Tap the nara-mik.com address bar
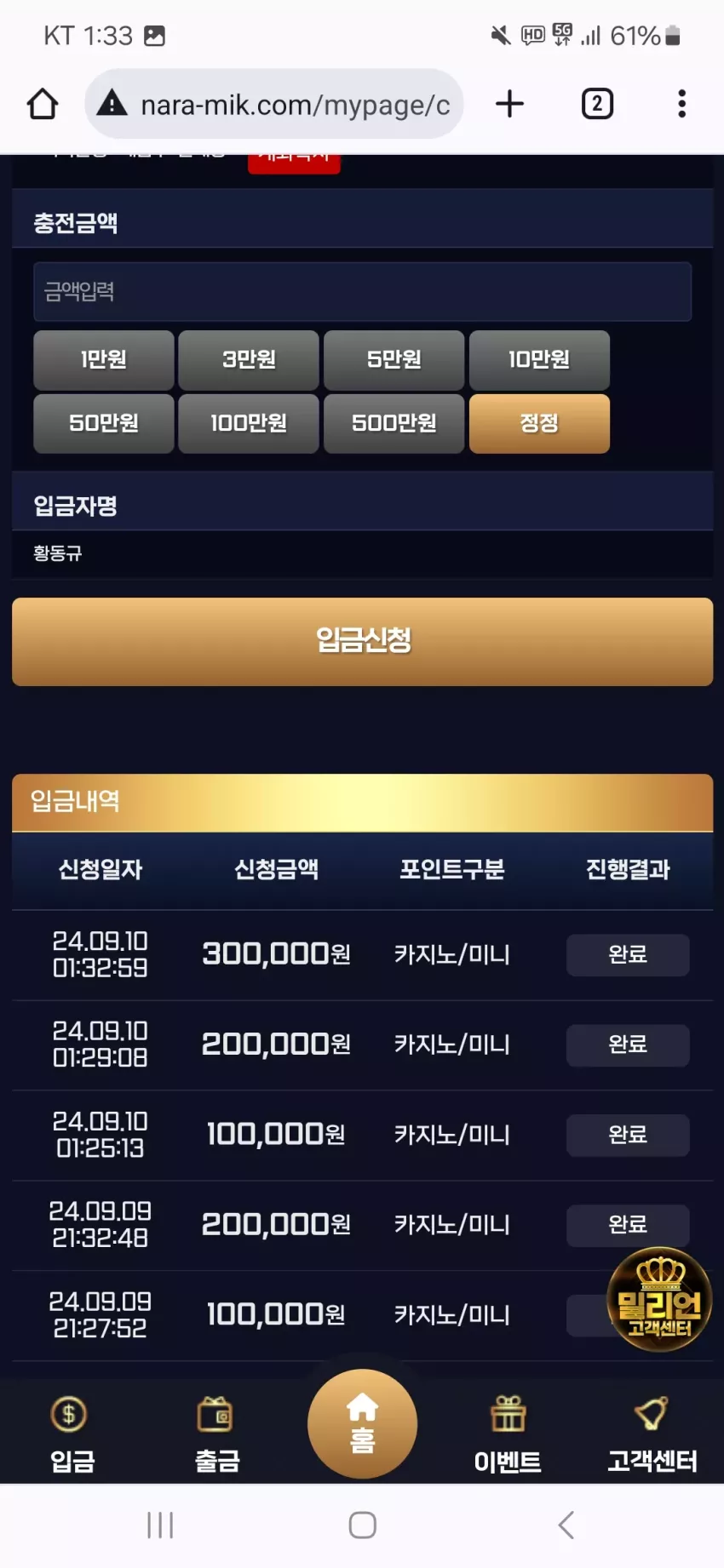This screenshot has width=724, height=1568. tap(274, 104)
